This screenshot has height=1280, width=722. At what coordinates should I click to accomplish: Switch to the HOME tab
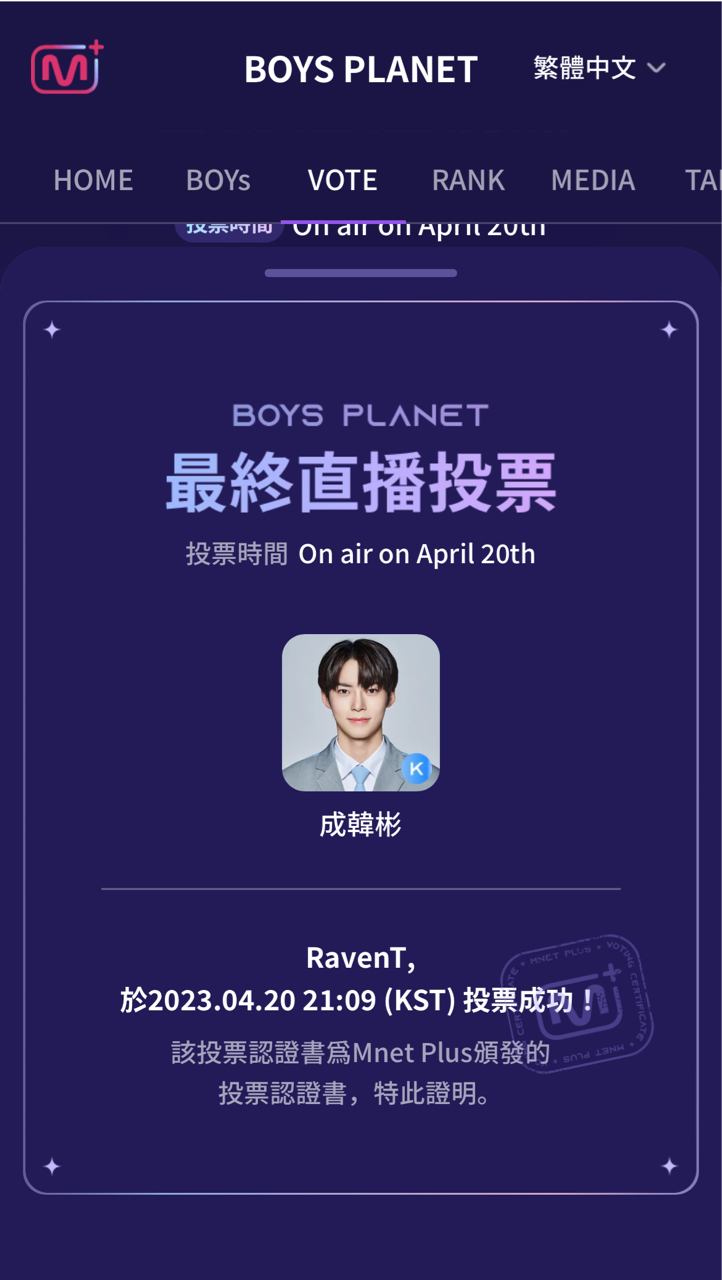point(93,180)
